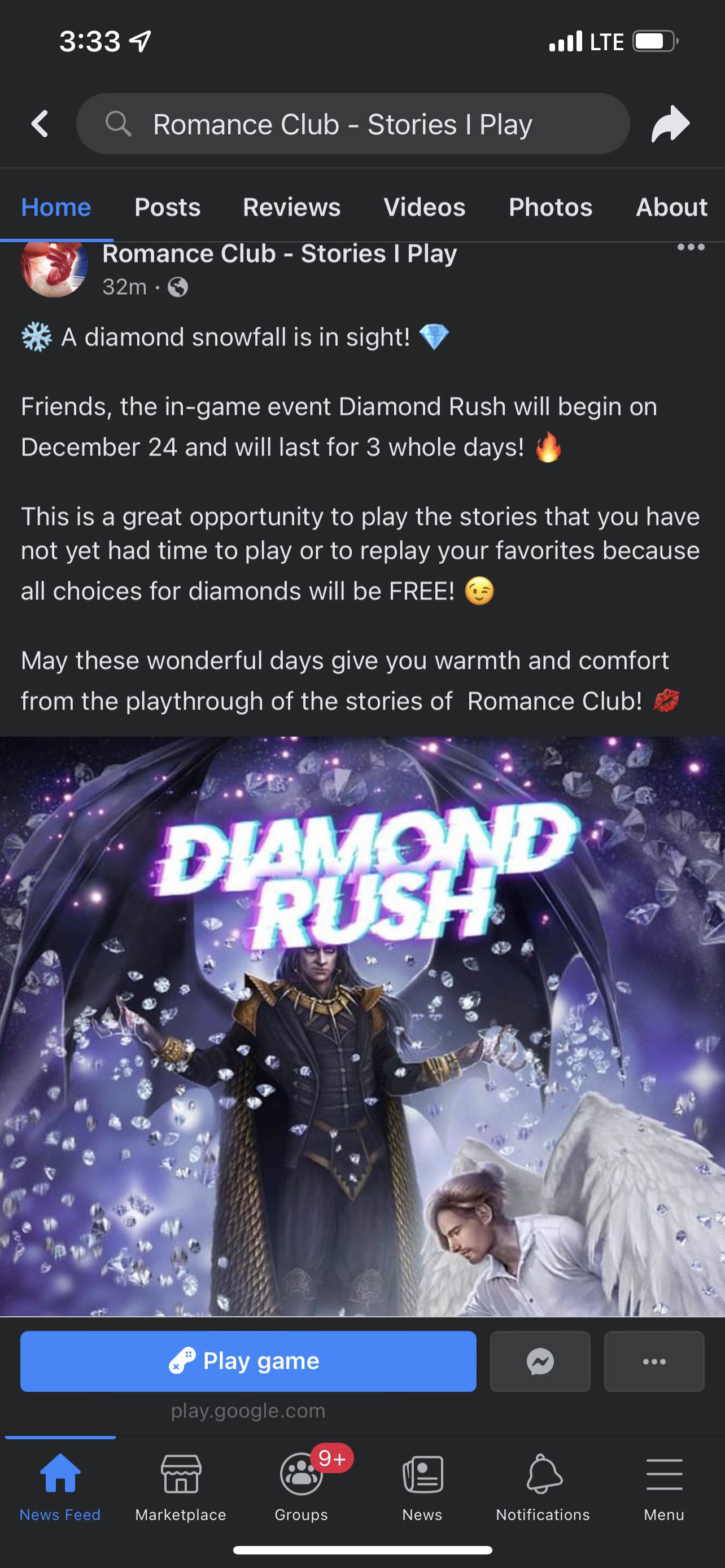The width and height of the screenshot is (725, 1568).
Task: Go back using the left chevron
Action: pos(39,123)
